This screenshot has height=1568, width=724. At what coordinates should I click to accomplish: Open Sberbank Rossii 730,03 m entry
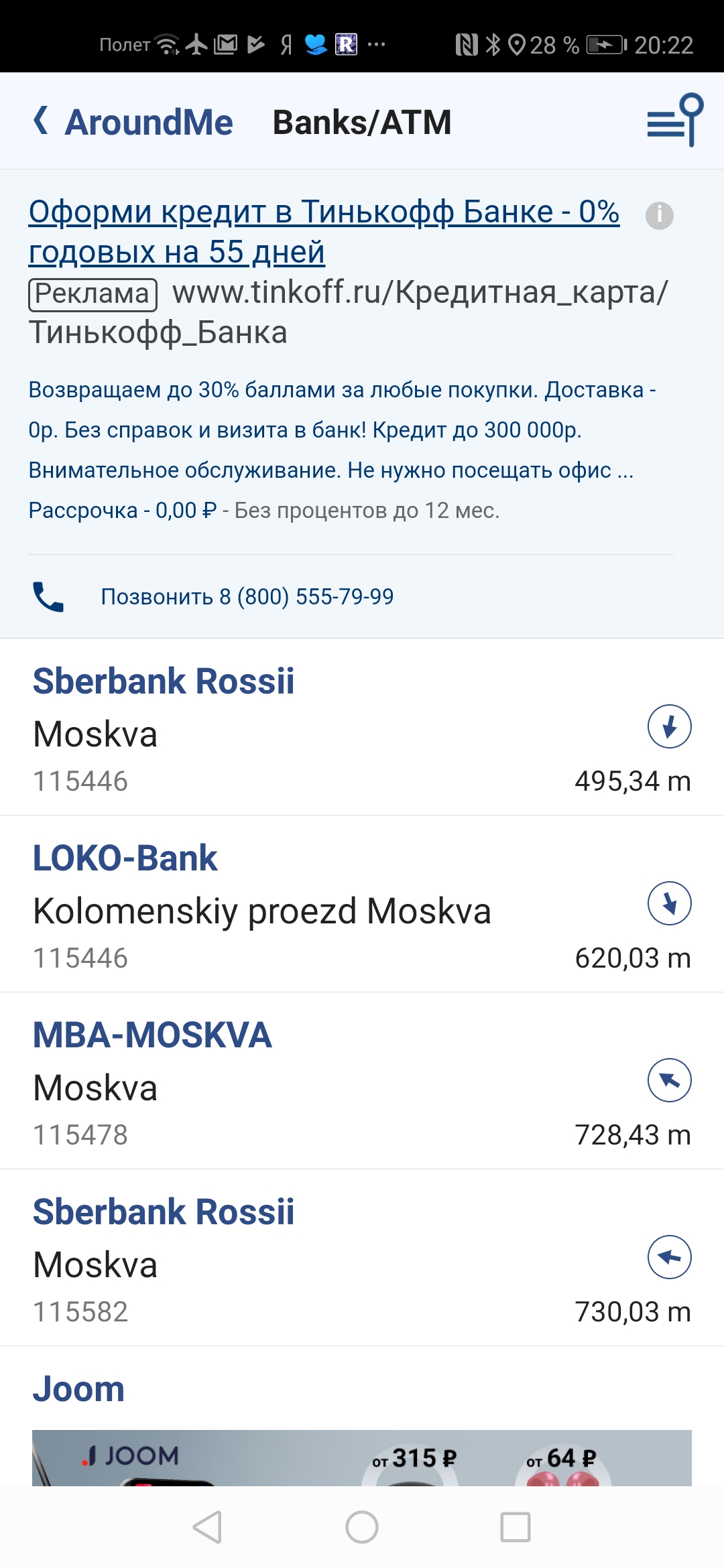[362, 1258]
